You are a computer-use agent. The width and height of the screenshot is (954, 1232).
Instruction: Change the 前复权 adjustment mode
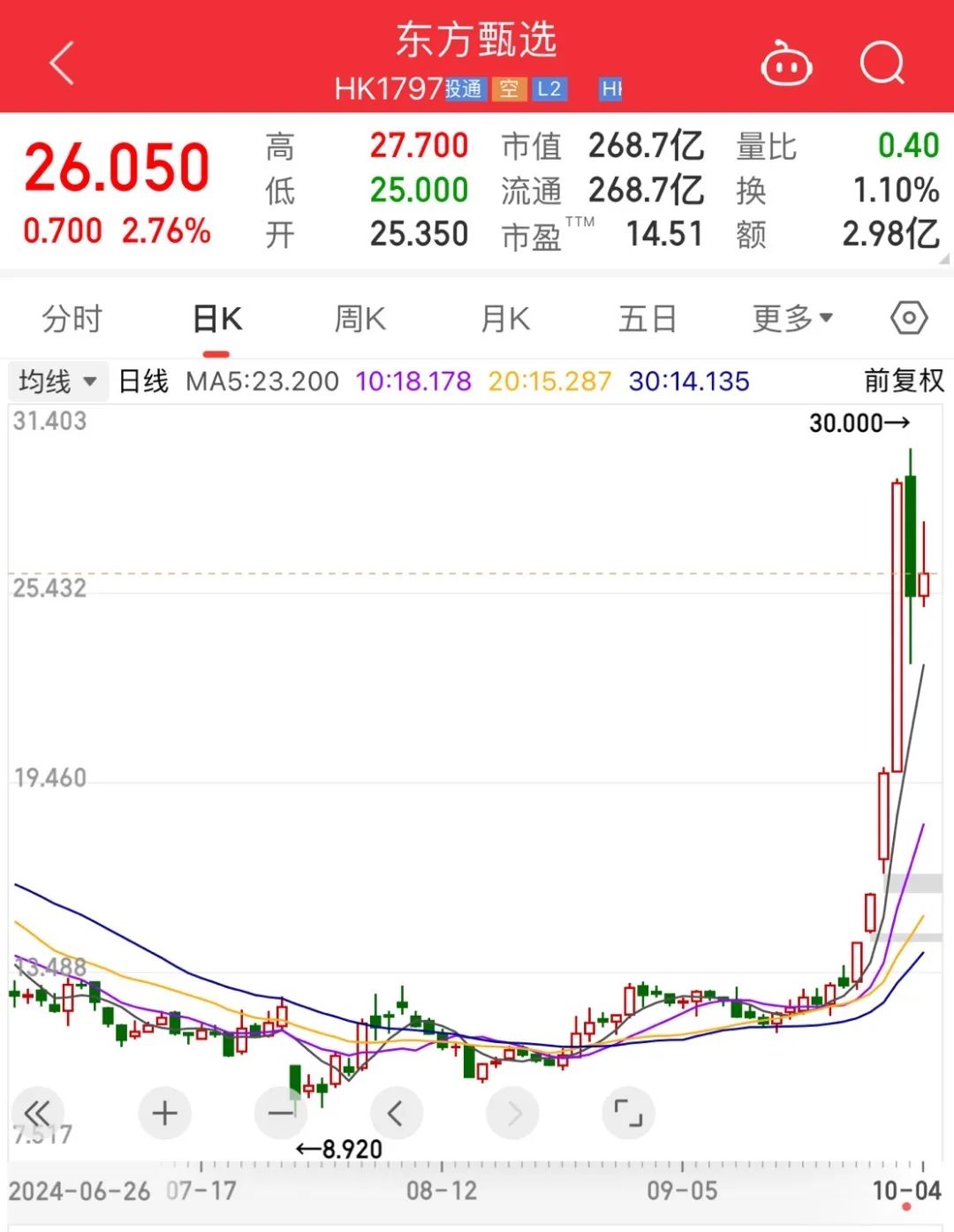904,381
